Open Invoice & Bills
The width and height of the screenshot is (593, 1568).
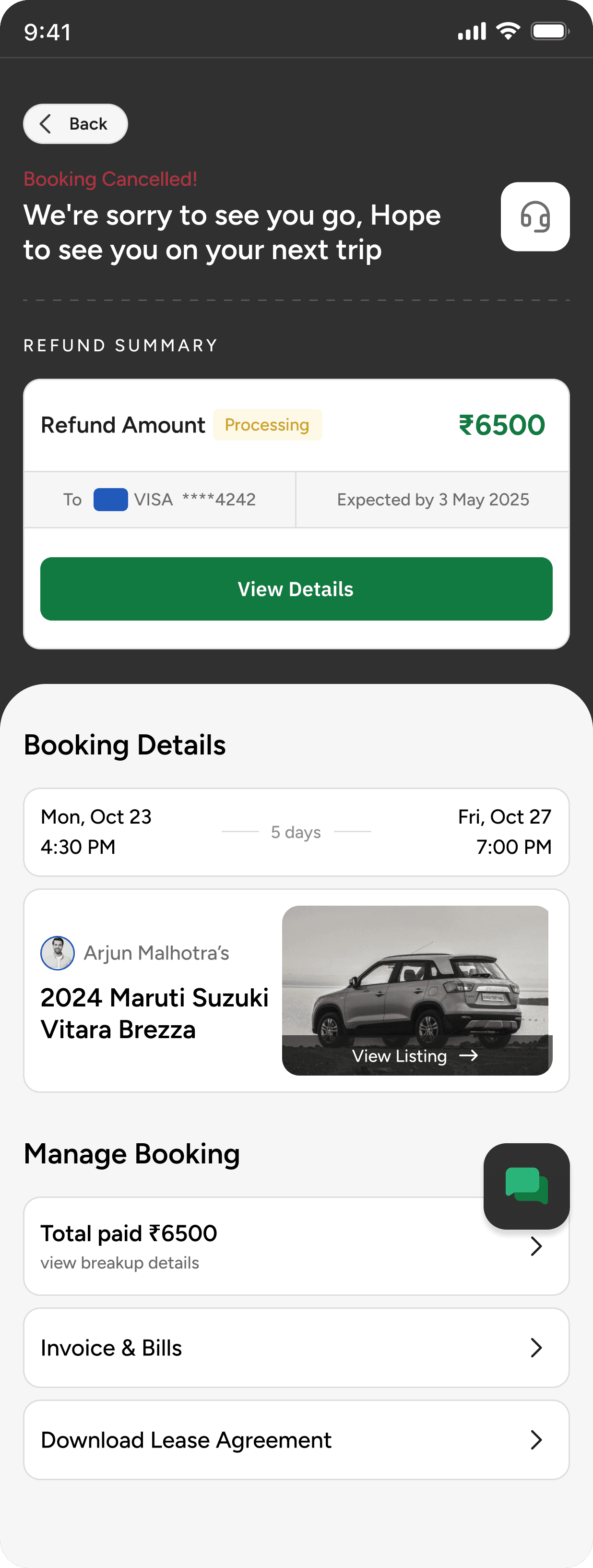pos(296,1348)
